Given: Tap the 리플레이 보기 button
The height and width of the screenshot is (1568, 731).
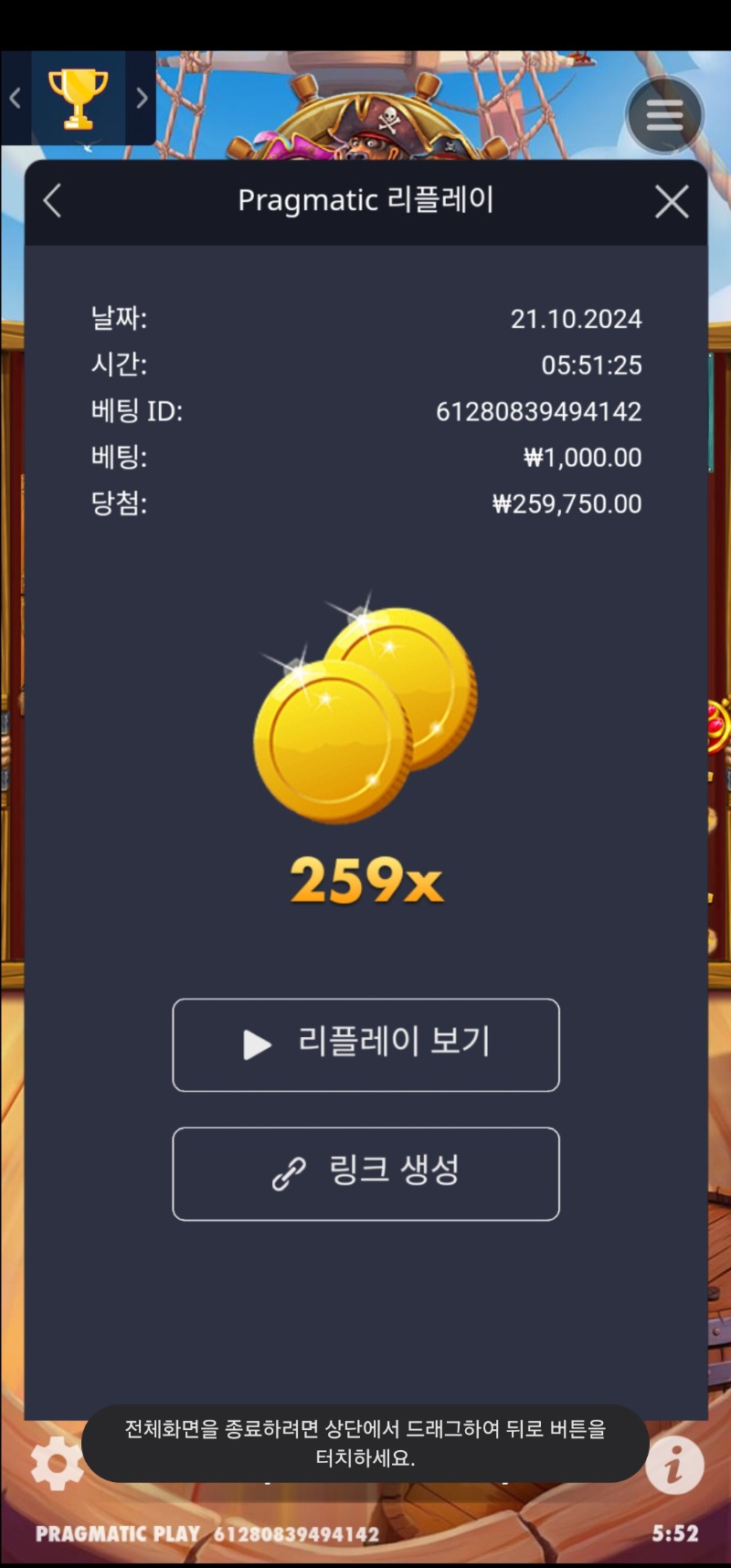Looking at the screenshot, I should [x=365, y=1044].
